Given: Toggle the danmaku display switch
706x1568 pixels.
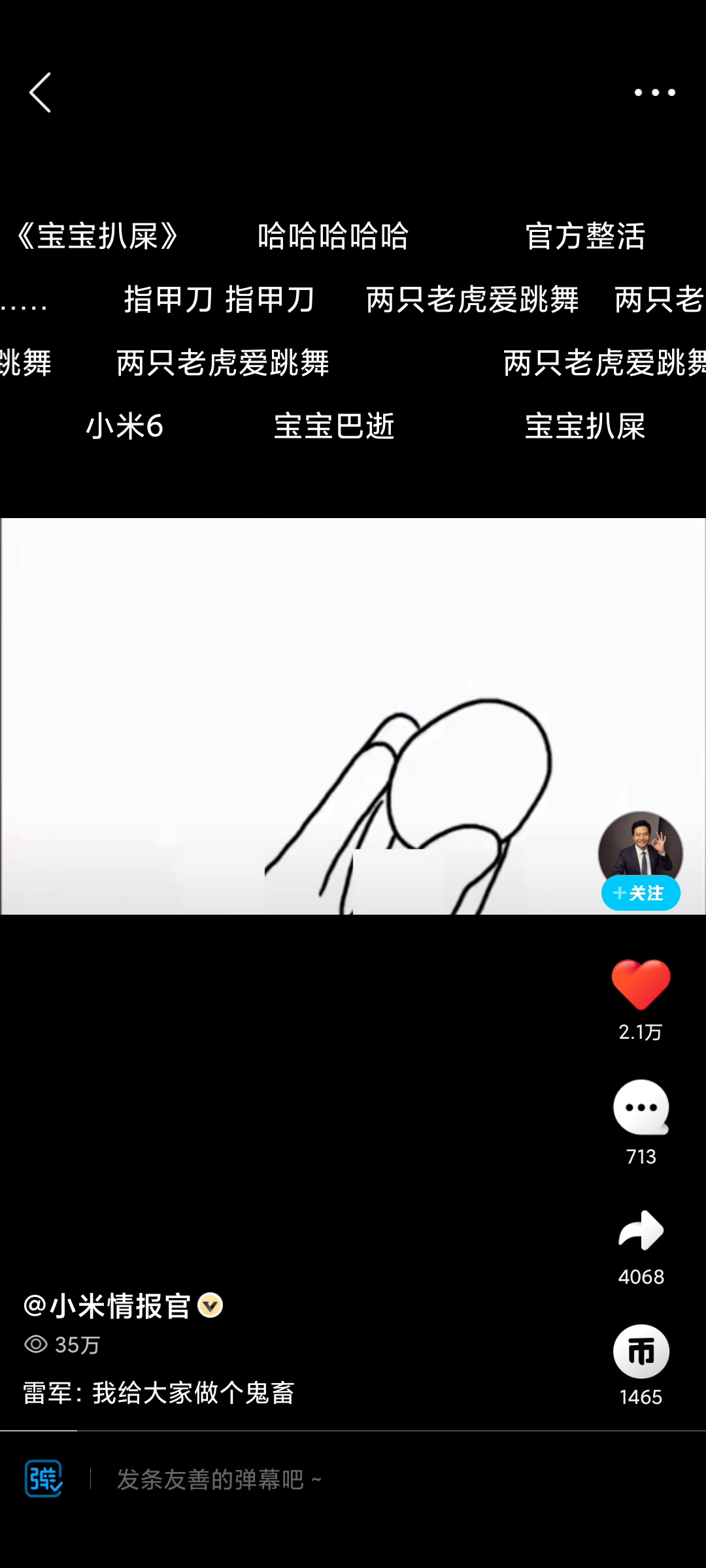Looking at the screenshot, I should tap(44, 1478).
